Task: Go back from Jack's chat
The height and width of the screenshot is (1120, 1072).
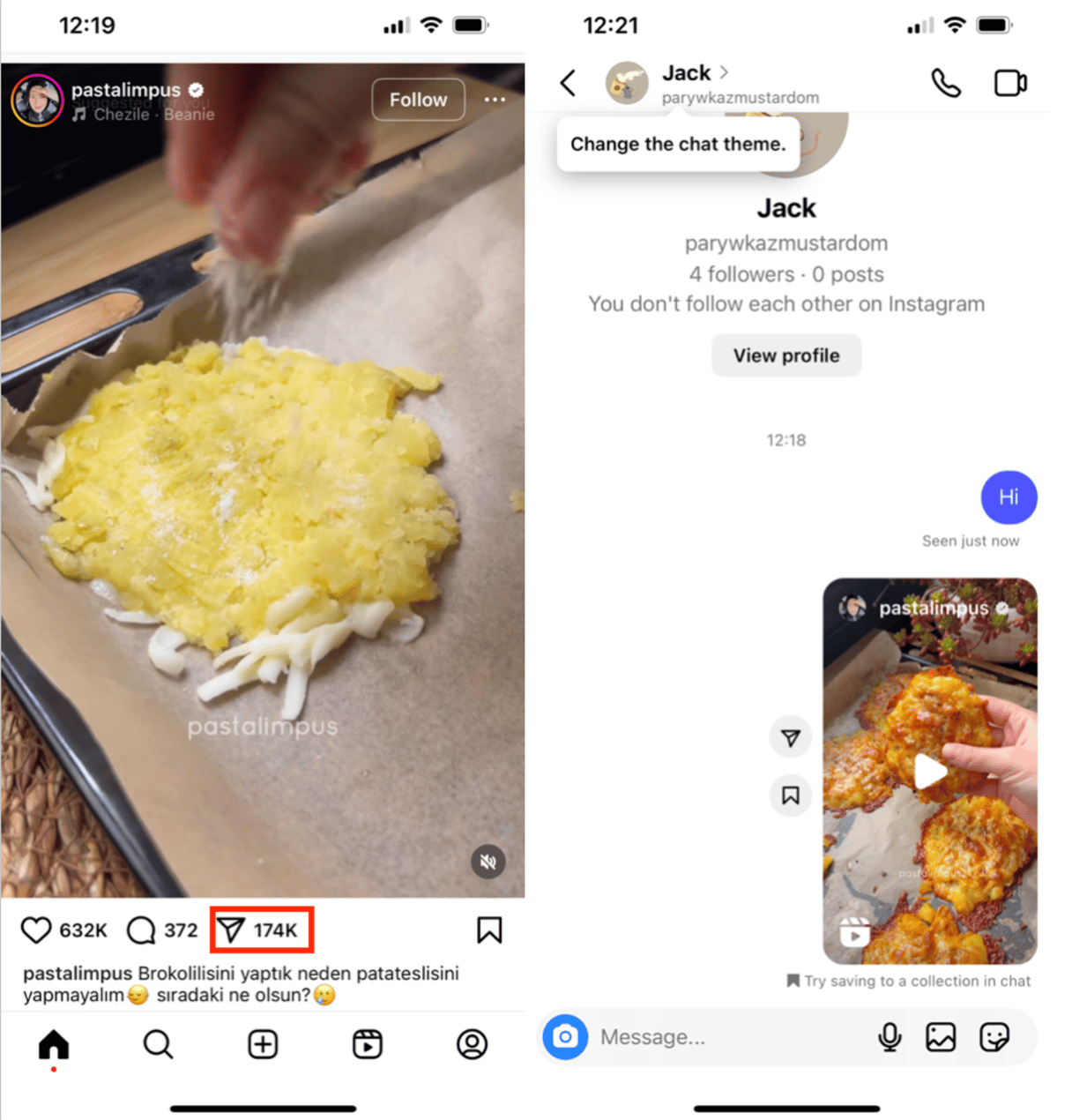Action: 569,84
